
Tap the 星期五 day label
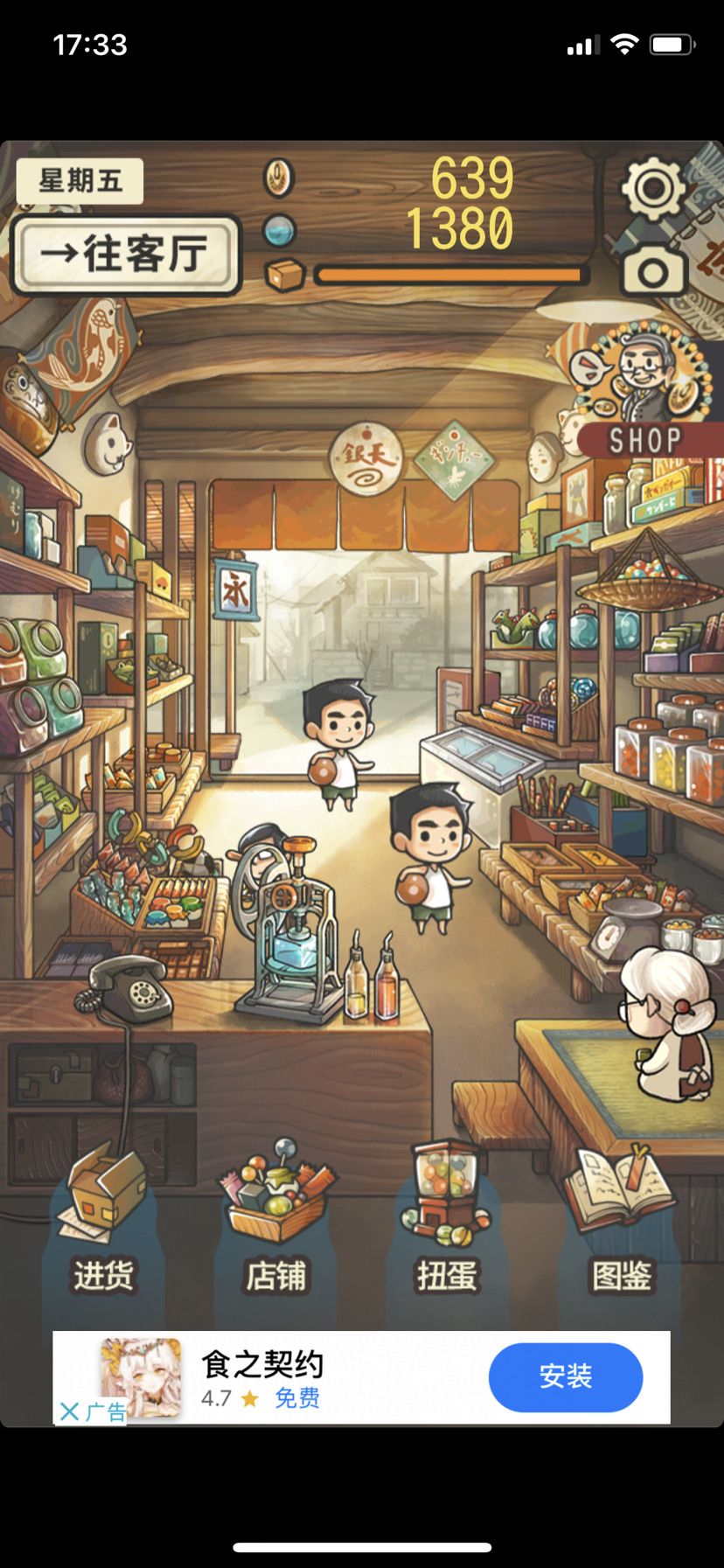click(x=80, y=181)
